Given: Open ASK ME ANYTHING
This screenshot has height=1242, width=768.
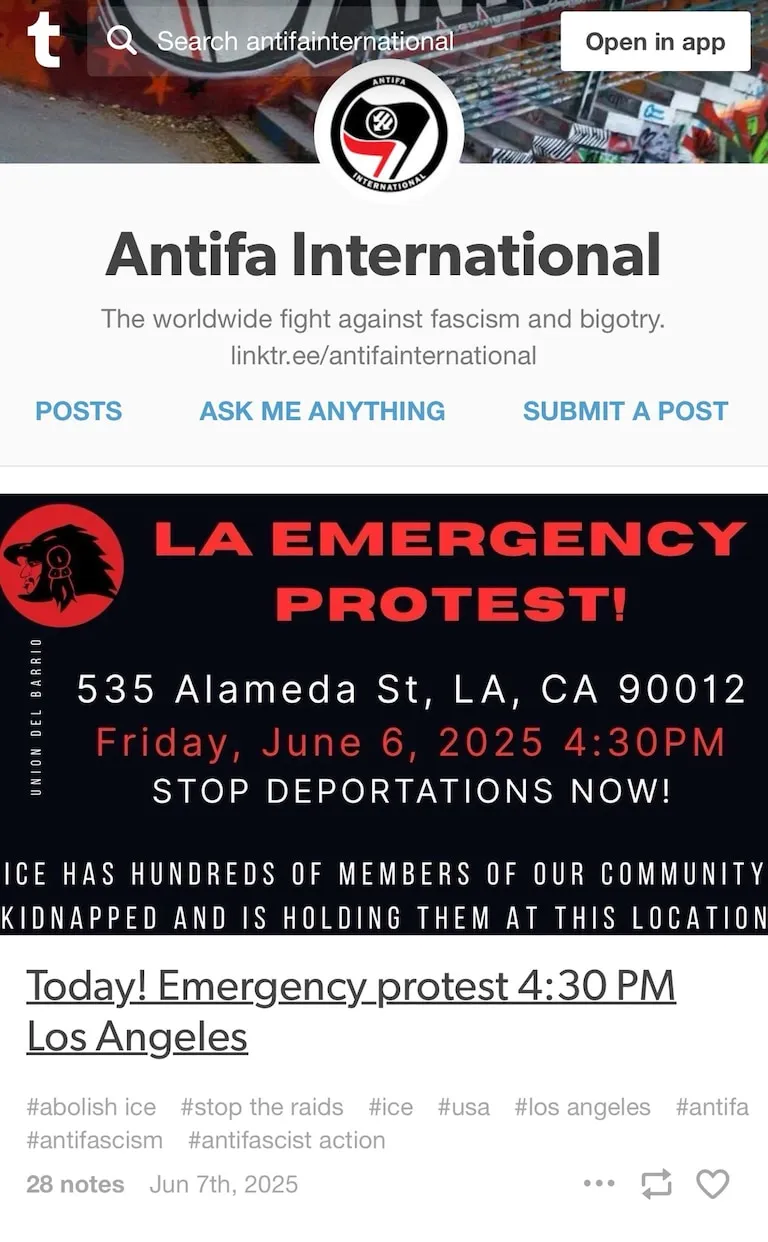Looking at the screenshot, I should [x=322, y=411].
